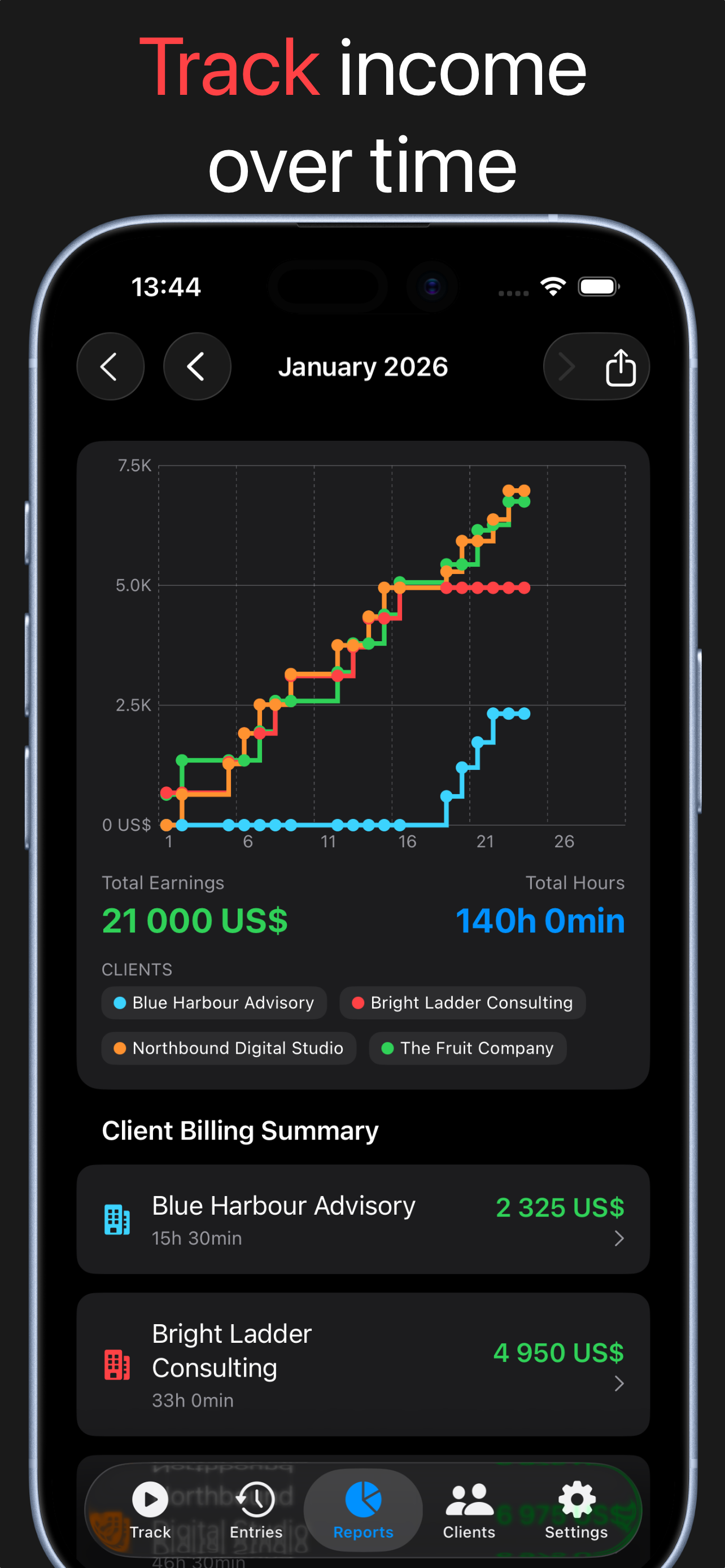
Task: Open Entries using the clock history icon
Action: [x=256, y=1500]
